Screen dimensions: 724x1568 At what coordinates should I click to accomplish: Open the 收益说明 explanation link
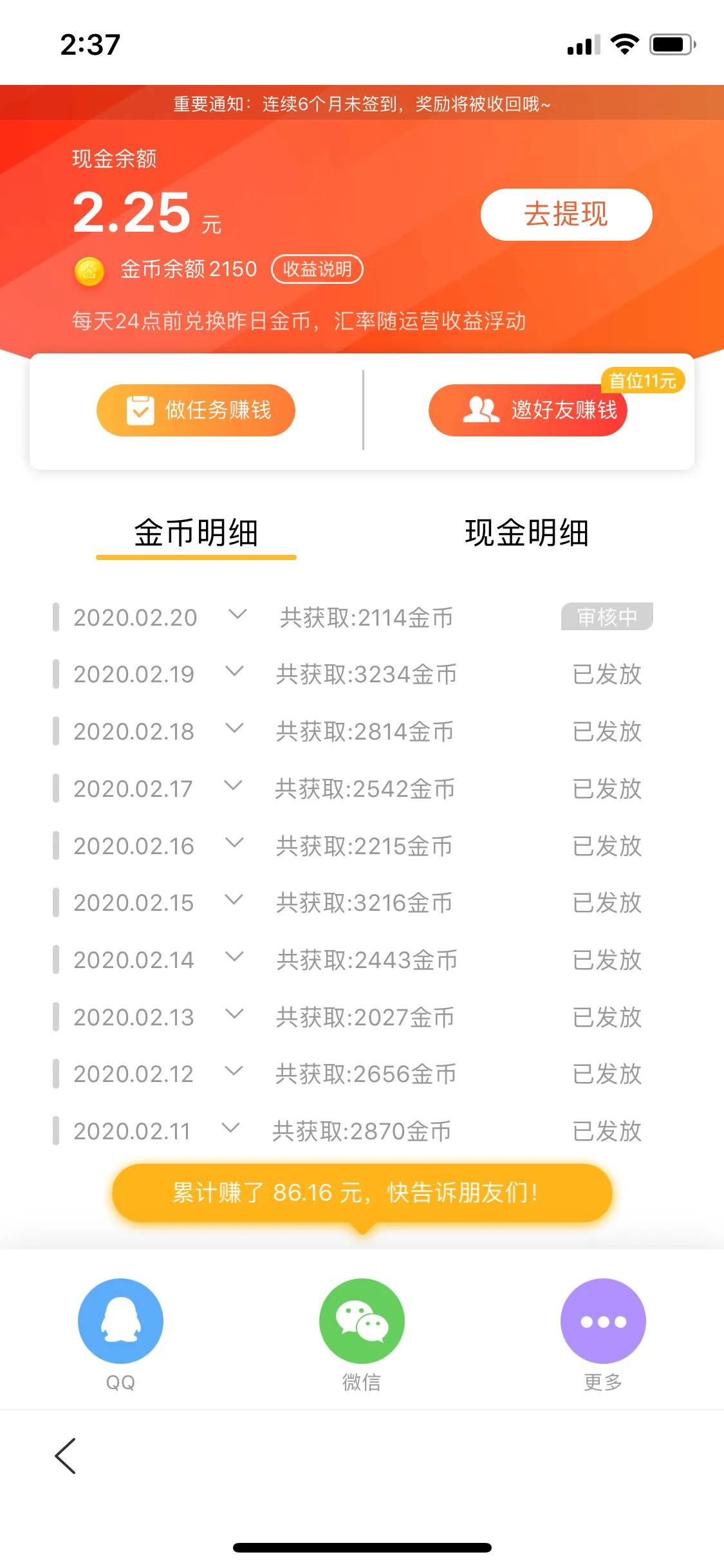(x=318, y=270)
